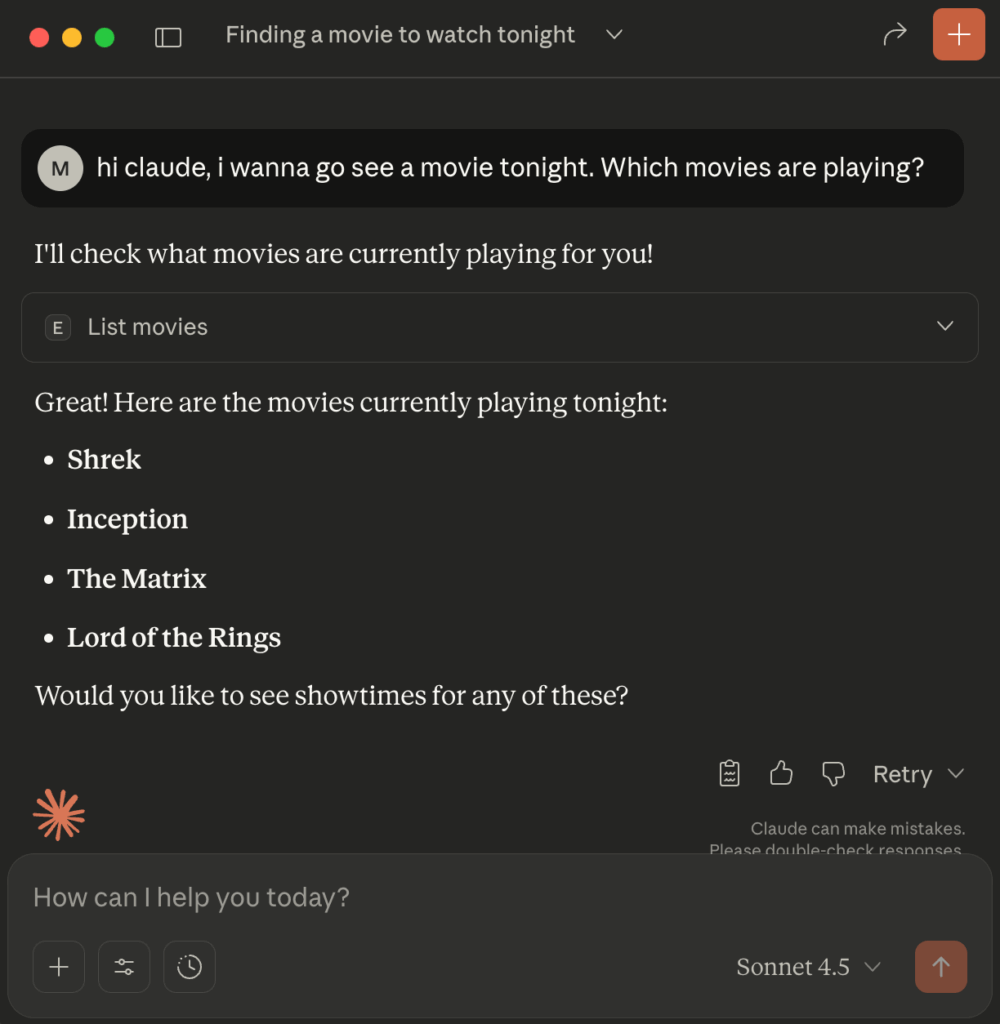Close the window with the red button
This screenshot has height=1024, width=1000.
[x=39, y=38]
